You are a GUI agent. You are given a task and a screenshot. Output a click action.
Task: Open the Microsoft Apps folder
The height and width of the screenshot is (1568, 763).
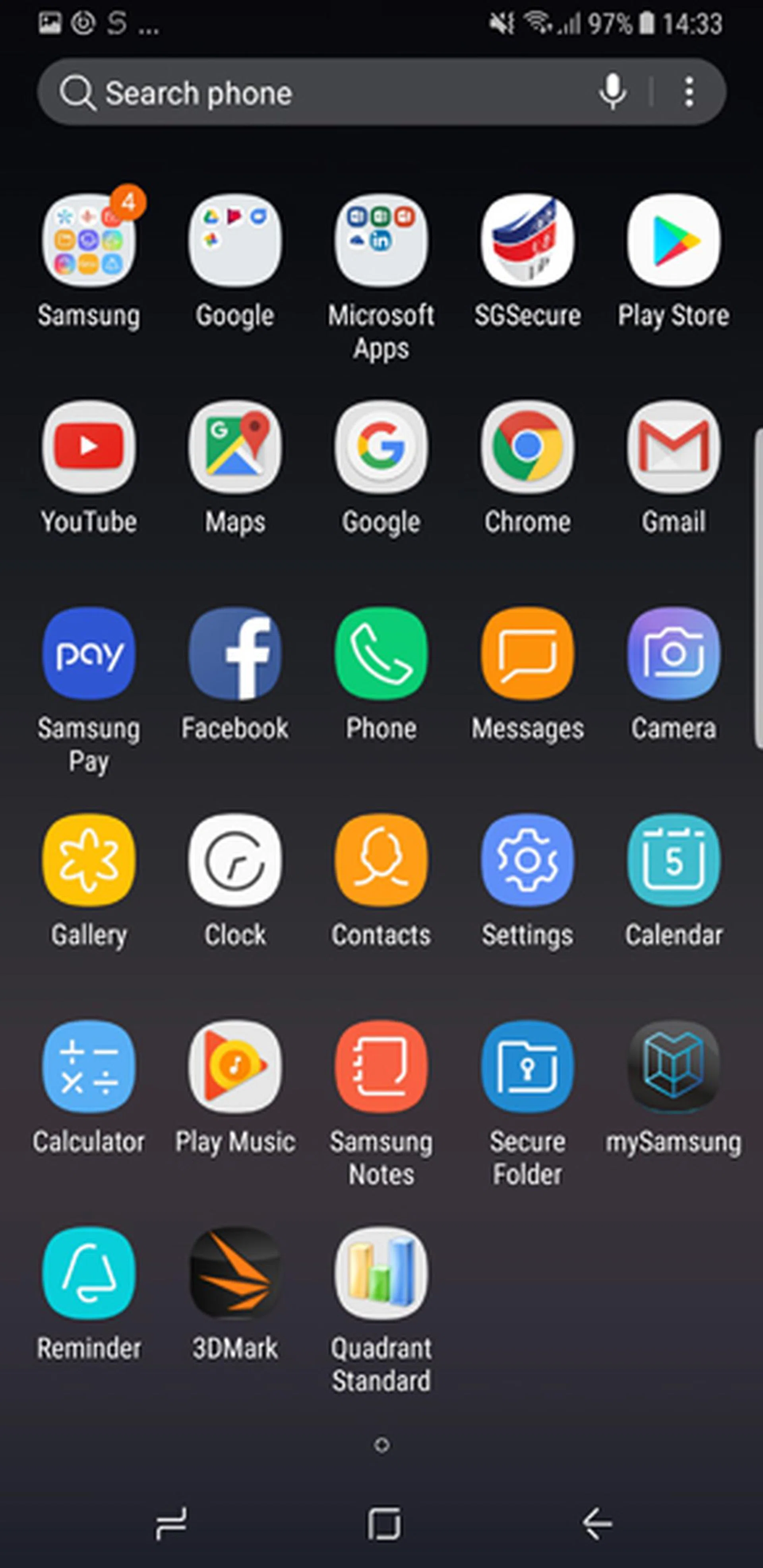[381, 241]
